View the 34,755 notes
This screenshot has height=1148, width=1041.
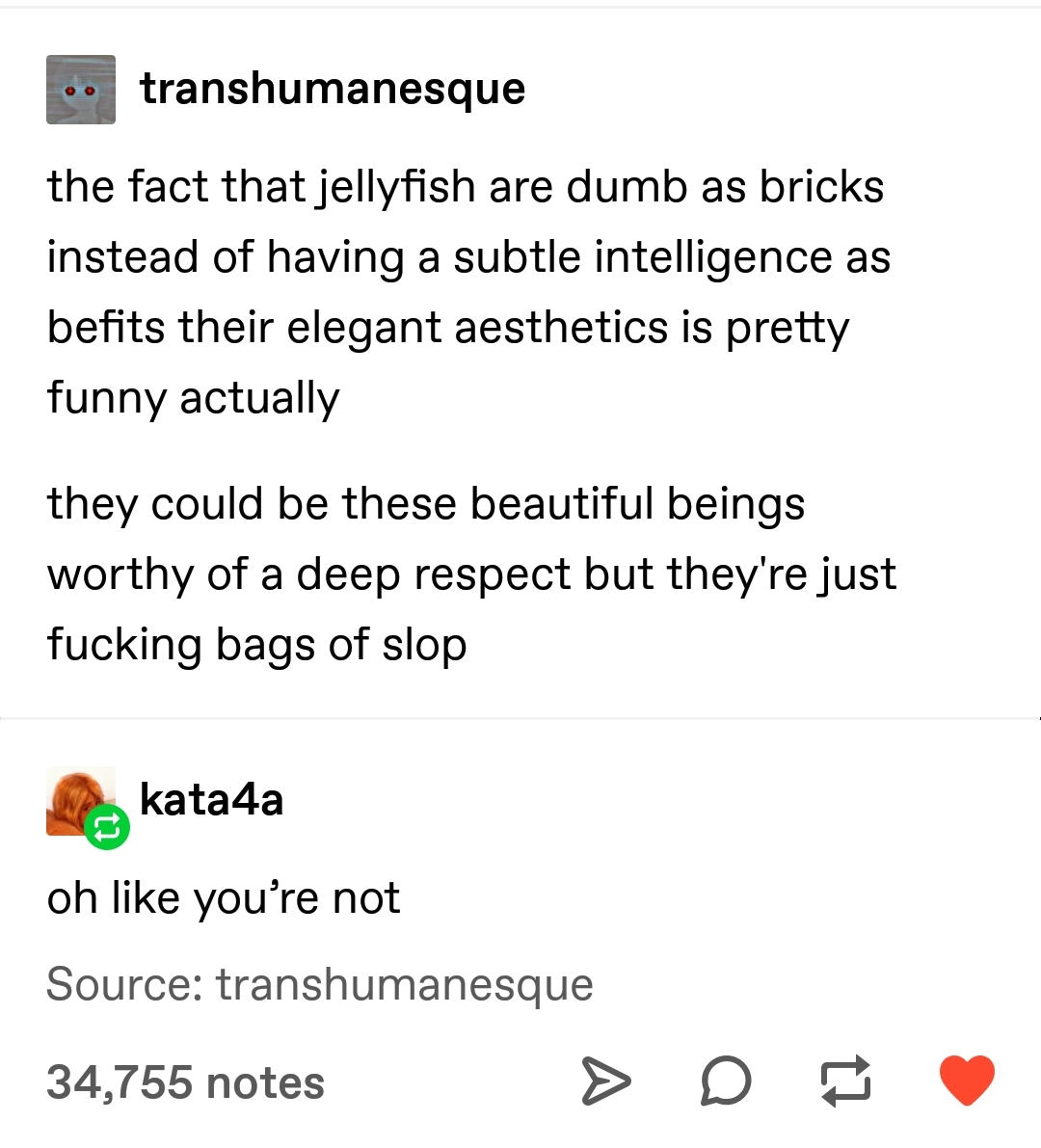[x=185, y=1081]
